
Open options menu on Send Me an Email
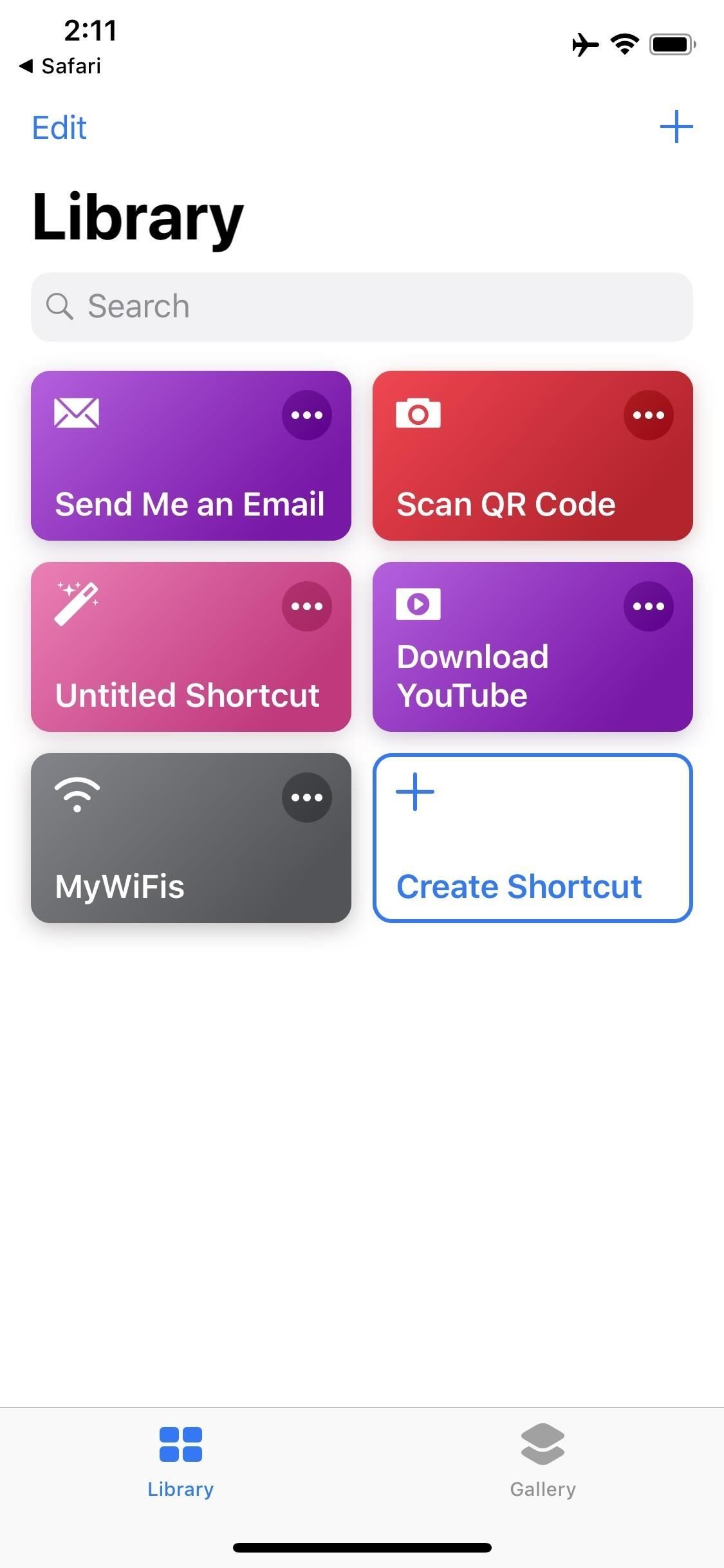[307, 415]
